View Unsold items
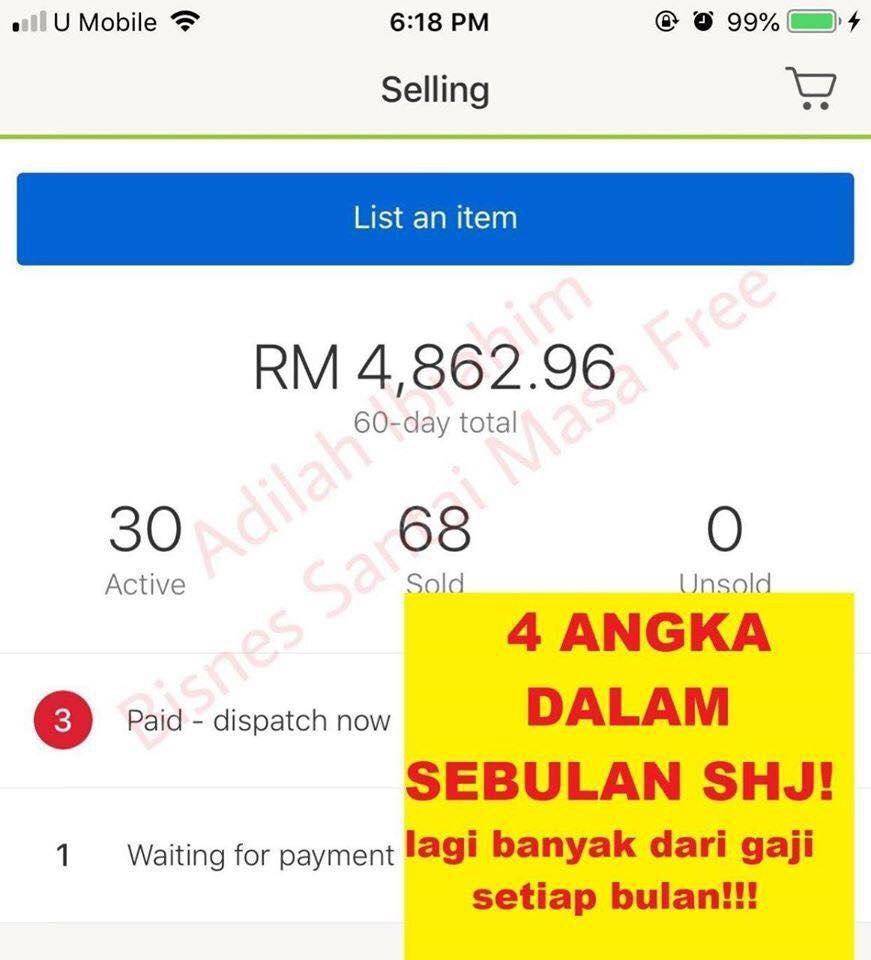This screenshot has height=960, width=871. (x=724, y=545)
